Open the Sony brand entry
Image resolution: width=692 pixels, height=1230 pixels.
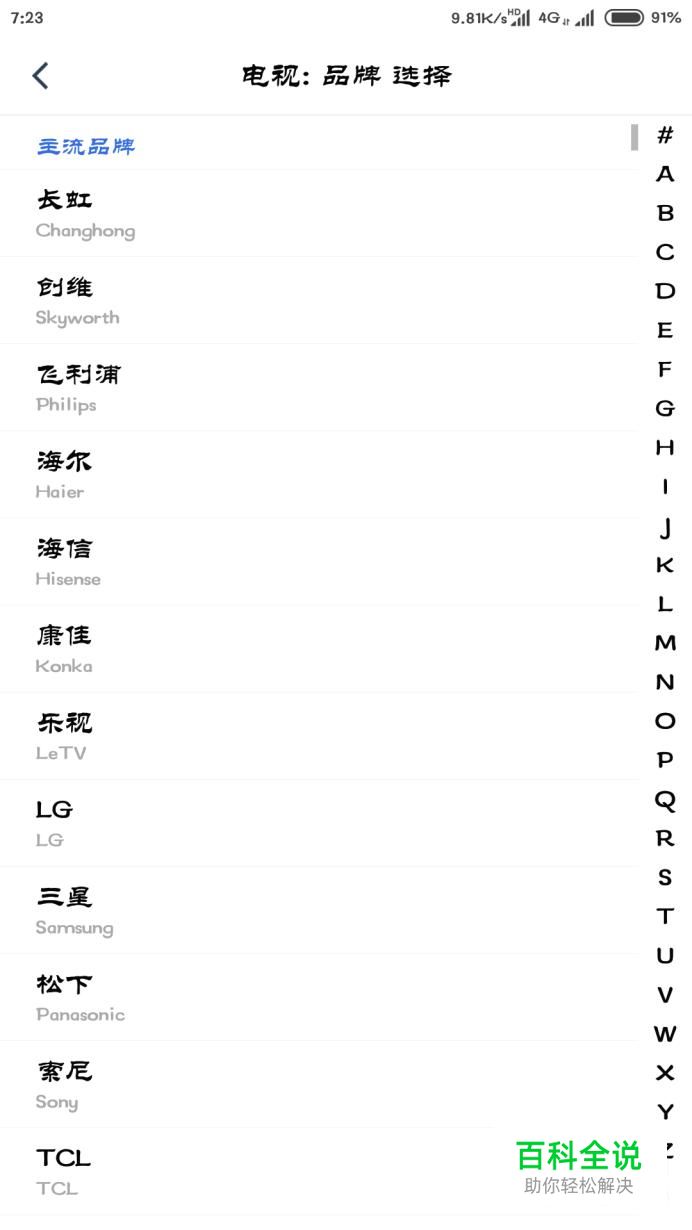click(x=319, y=1083)
